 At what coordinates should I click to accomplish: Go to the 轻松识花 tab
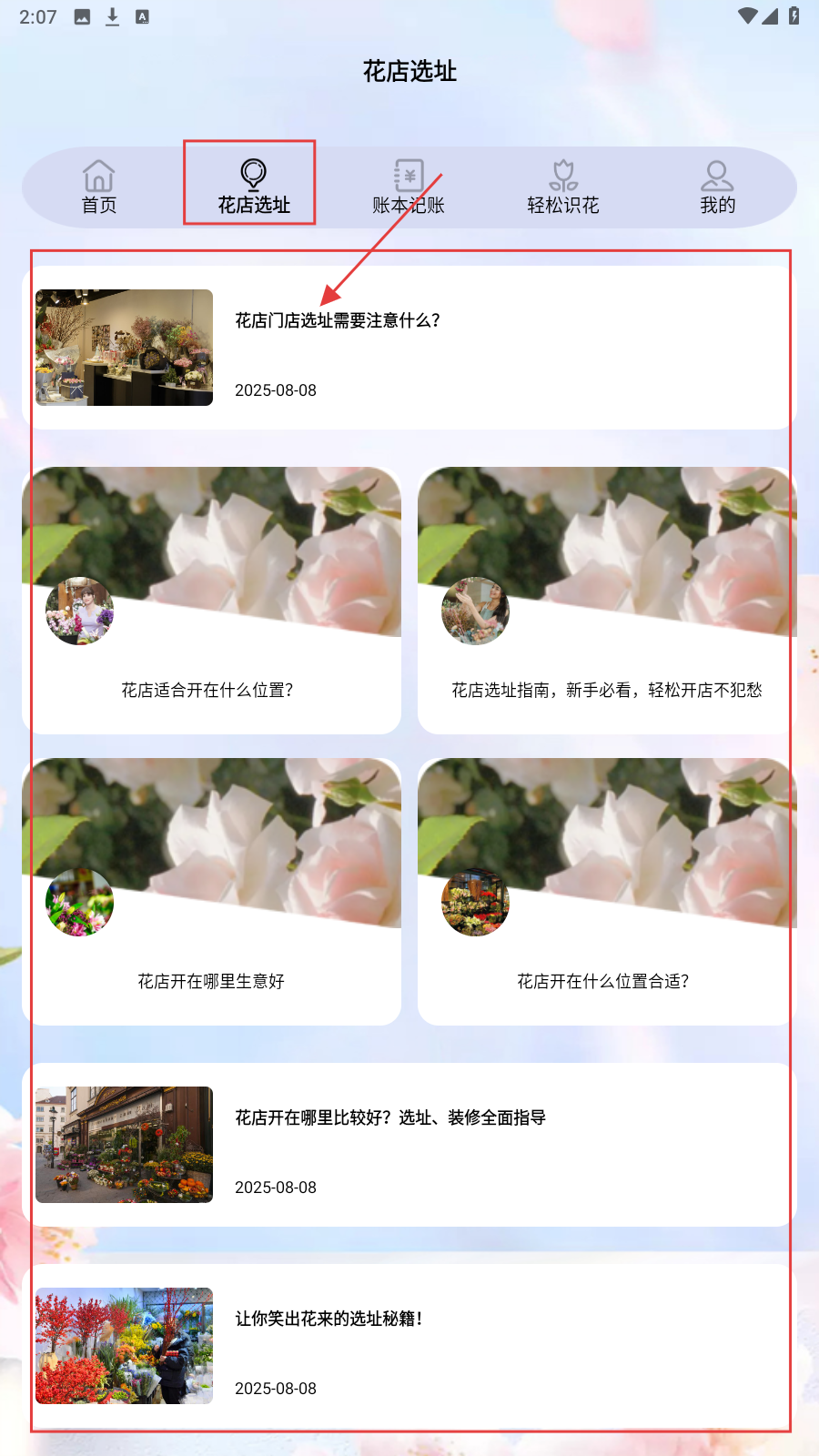563,187
